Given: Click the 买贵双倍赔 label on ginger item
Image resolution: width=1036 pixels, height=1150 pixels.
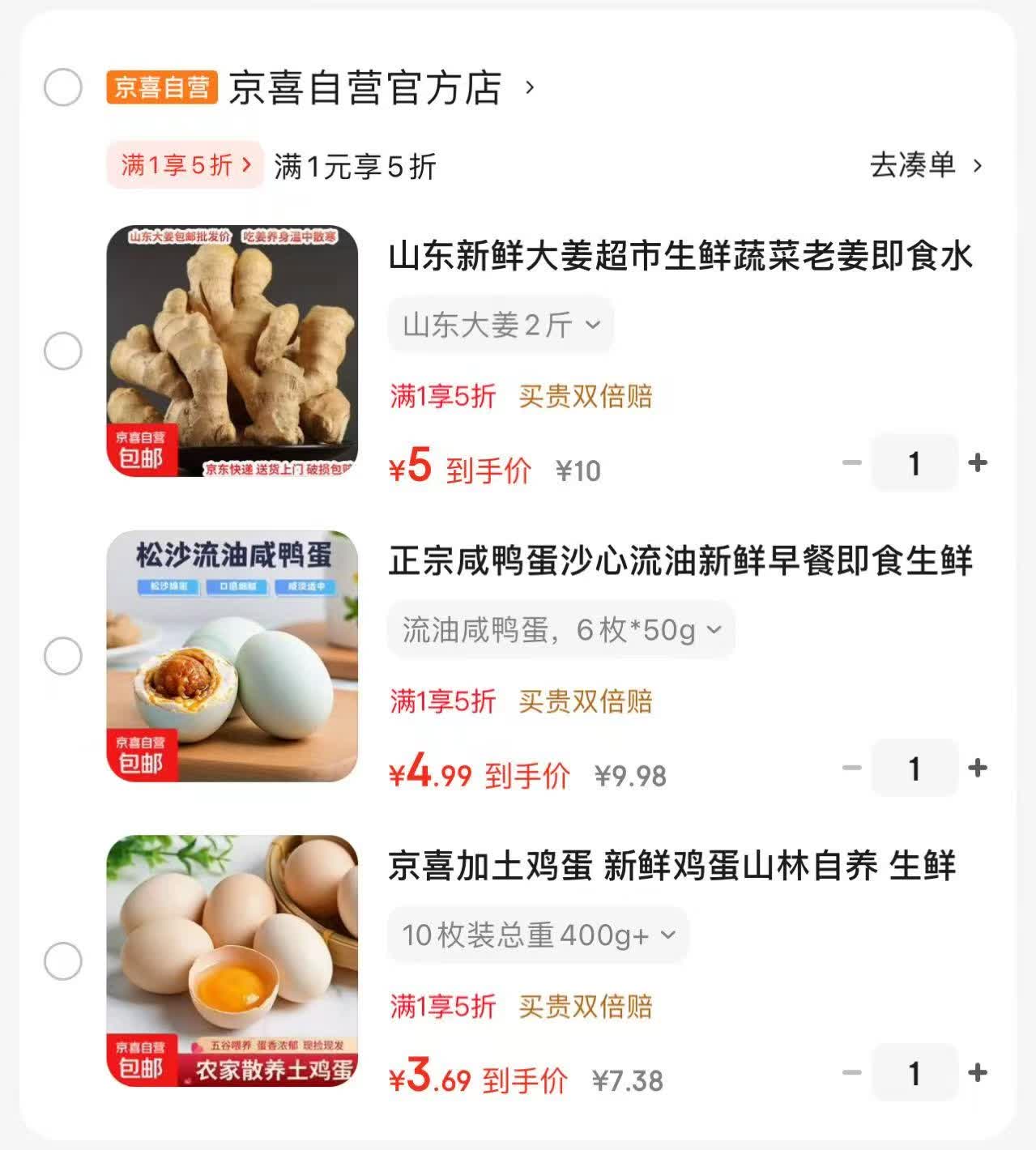Looking at the screenshot, I should pos(586,396).
